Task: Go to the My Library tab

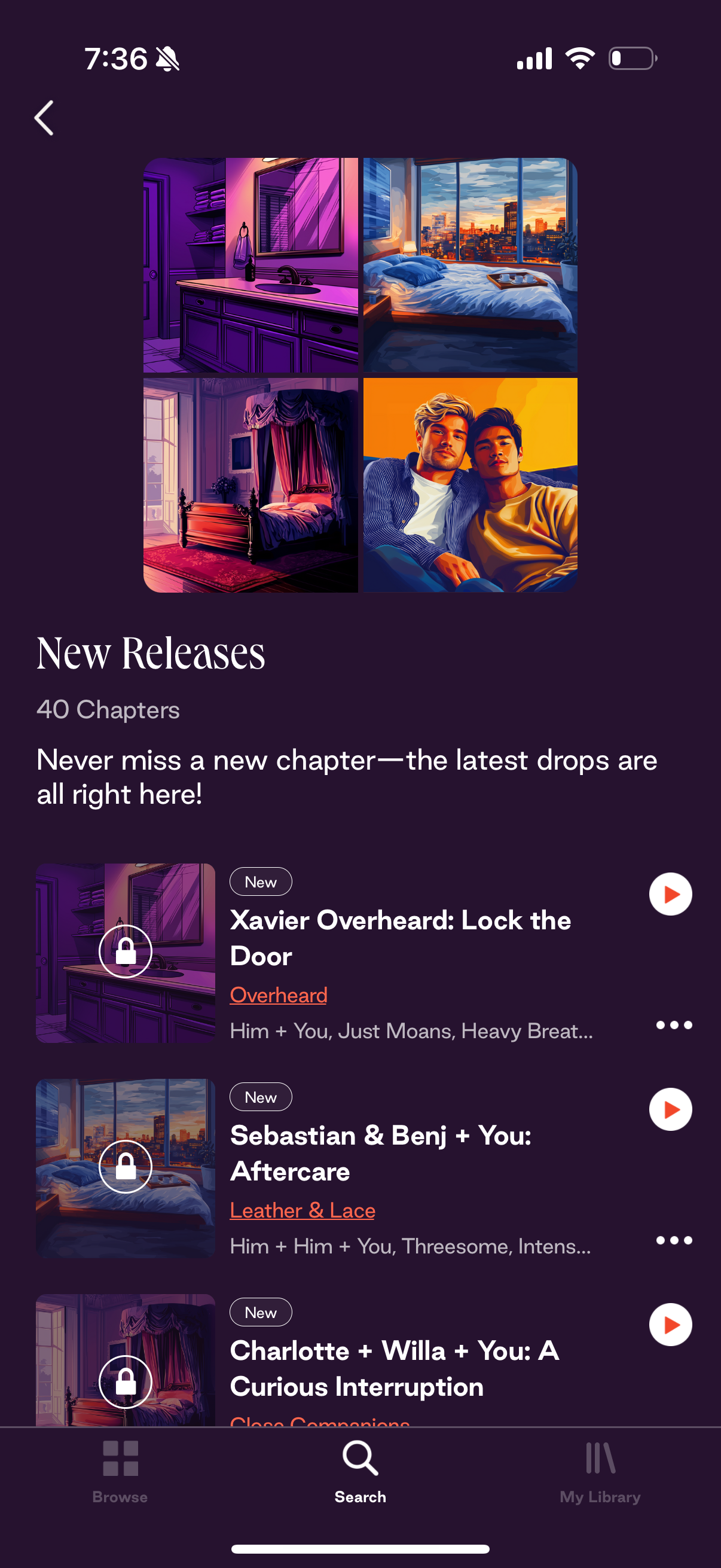Action: tap(600, 1471)
